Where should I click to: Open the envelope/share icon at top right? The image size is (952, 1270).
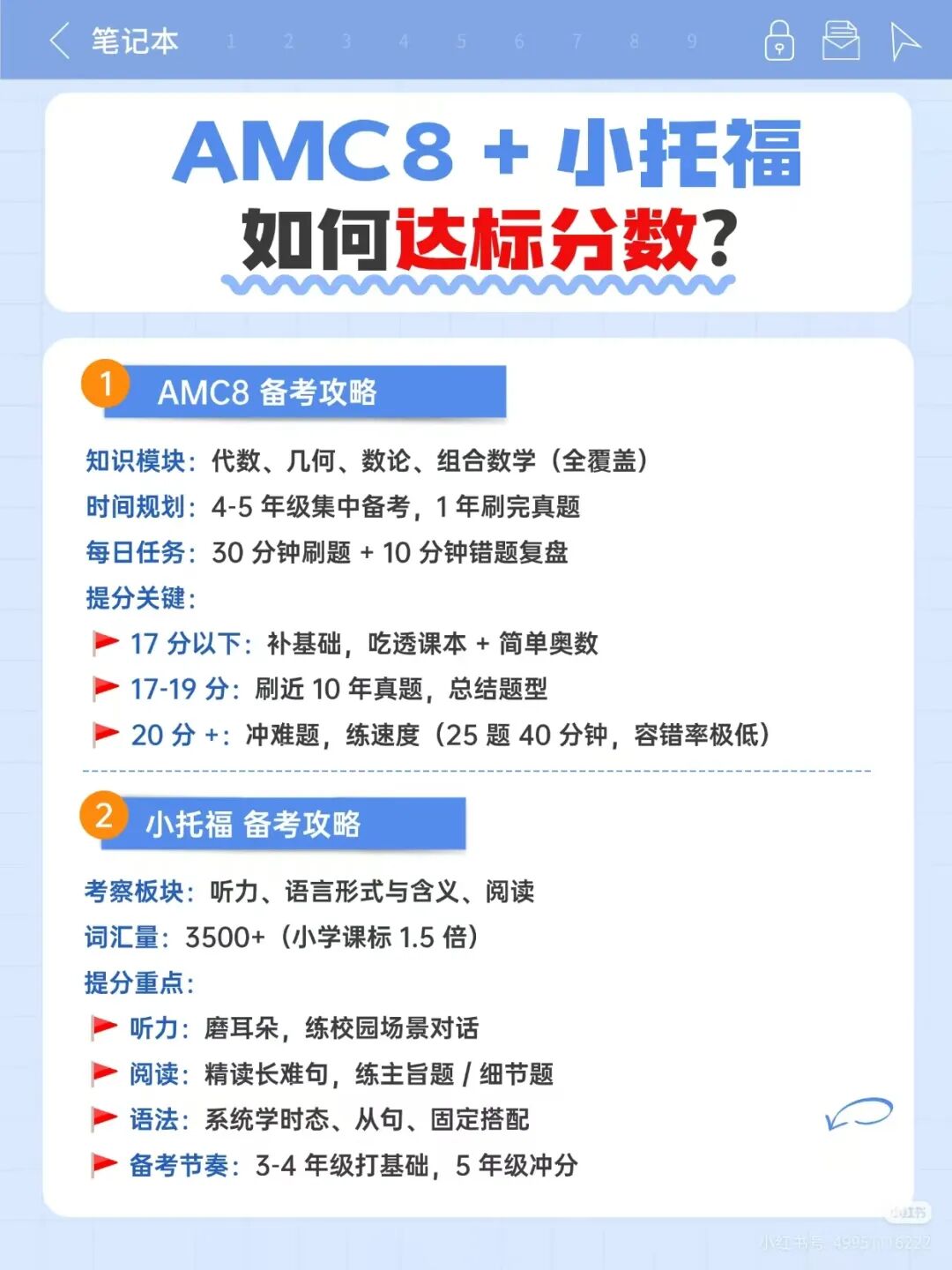(842, 40)
